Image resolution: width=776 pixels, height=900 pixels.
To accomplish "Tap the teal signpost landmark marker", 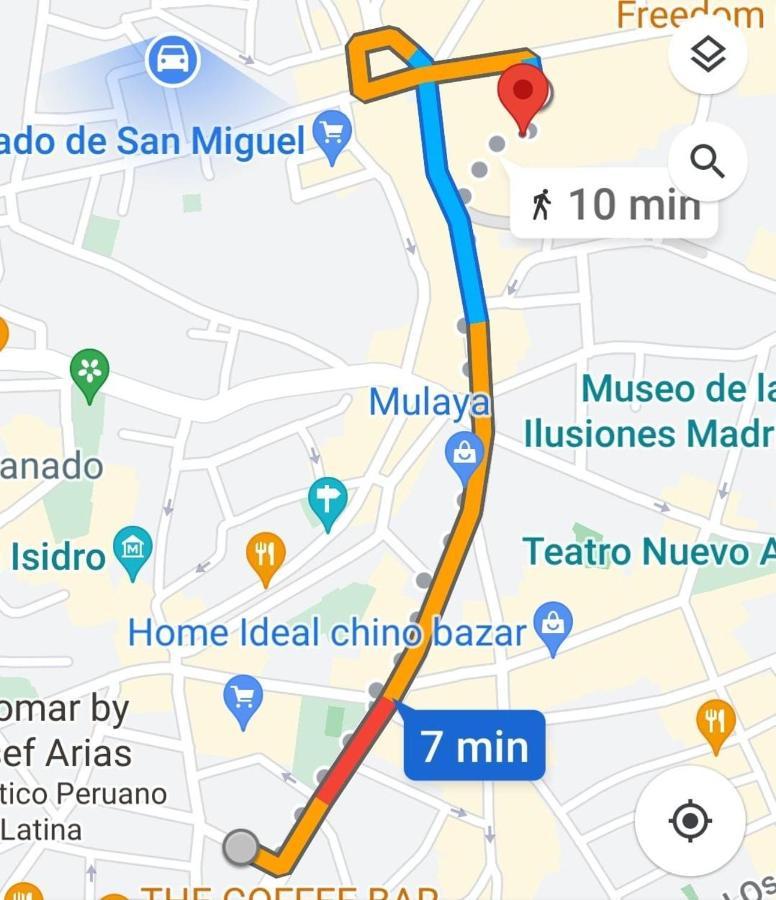I will [x=327, y=499].
